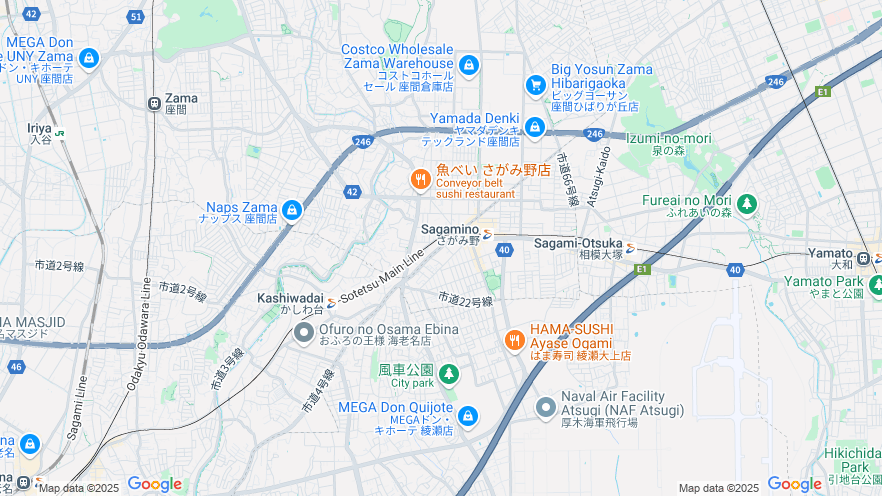
Task: Tap Kashiwadai station marker
Action: pyautogui.click(x=331, y=302)
